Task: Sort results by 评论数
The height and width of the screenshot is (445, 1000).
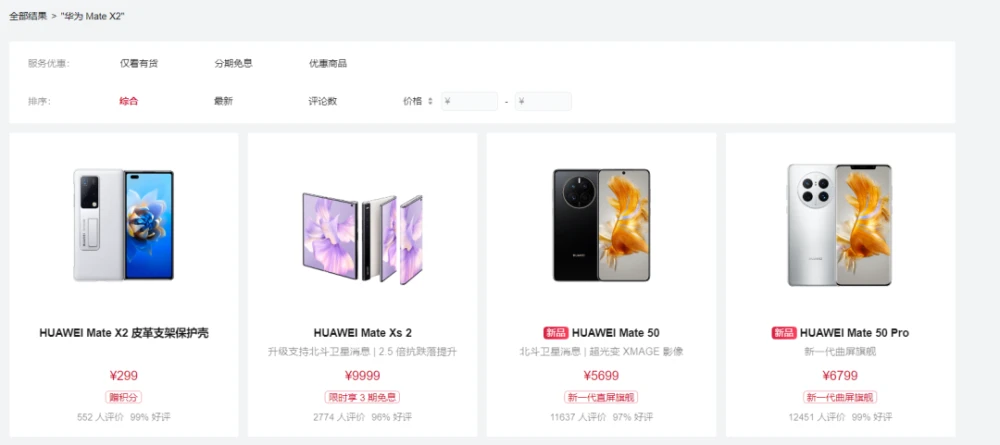Action: click(x=322, y=101)
